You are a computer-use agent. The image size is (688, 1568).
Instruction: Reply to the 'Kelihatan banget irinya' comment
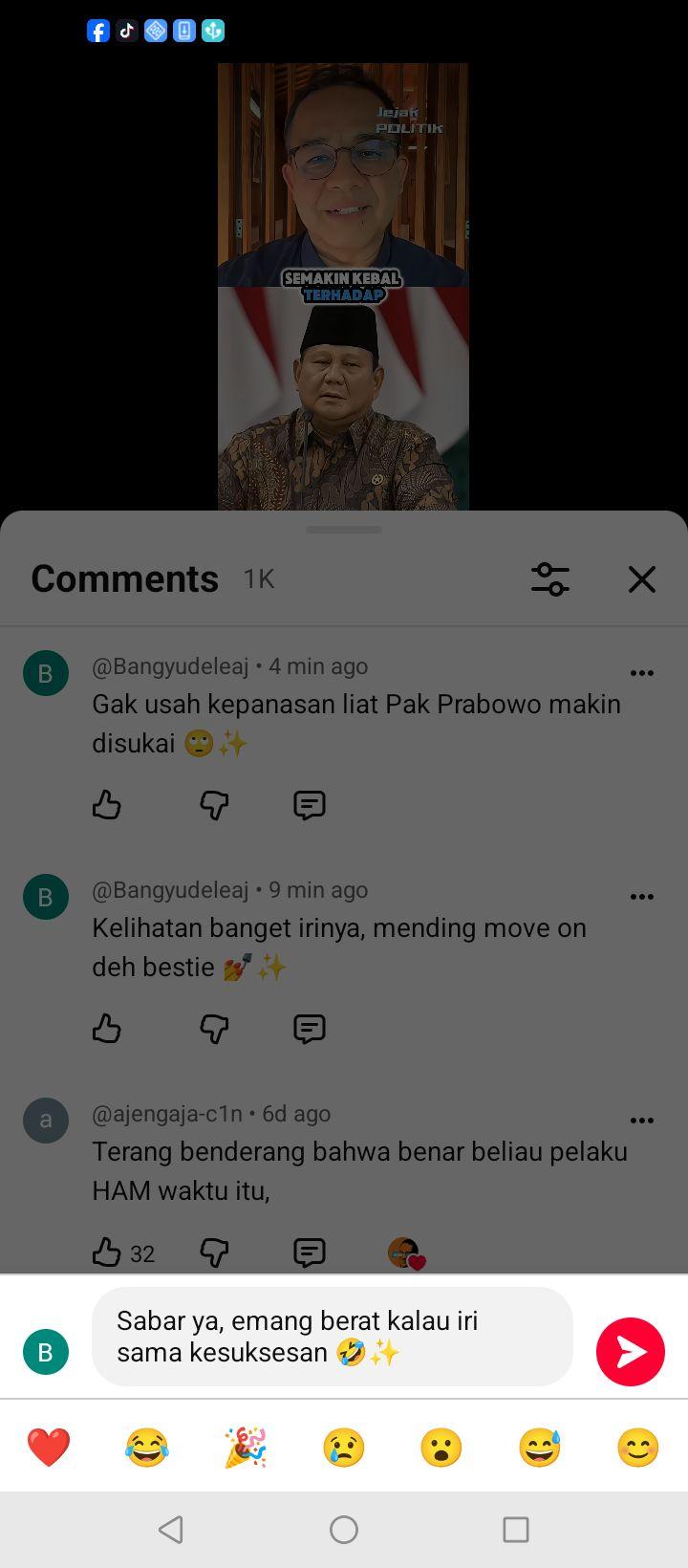(310, 1029)
